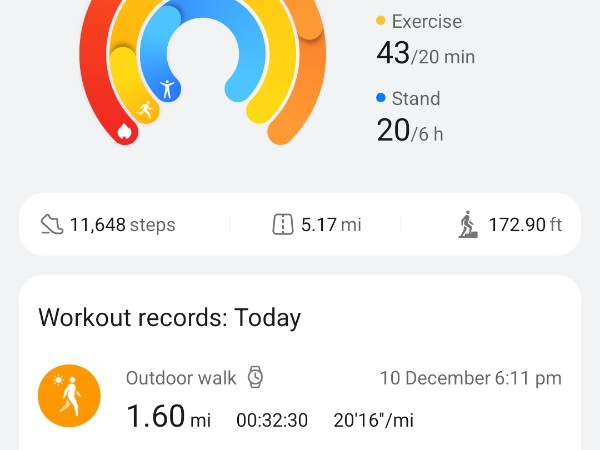Open the 11,648 steps details
The width and height of the screenshot is (600, 450).
coord(107,225)
